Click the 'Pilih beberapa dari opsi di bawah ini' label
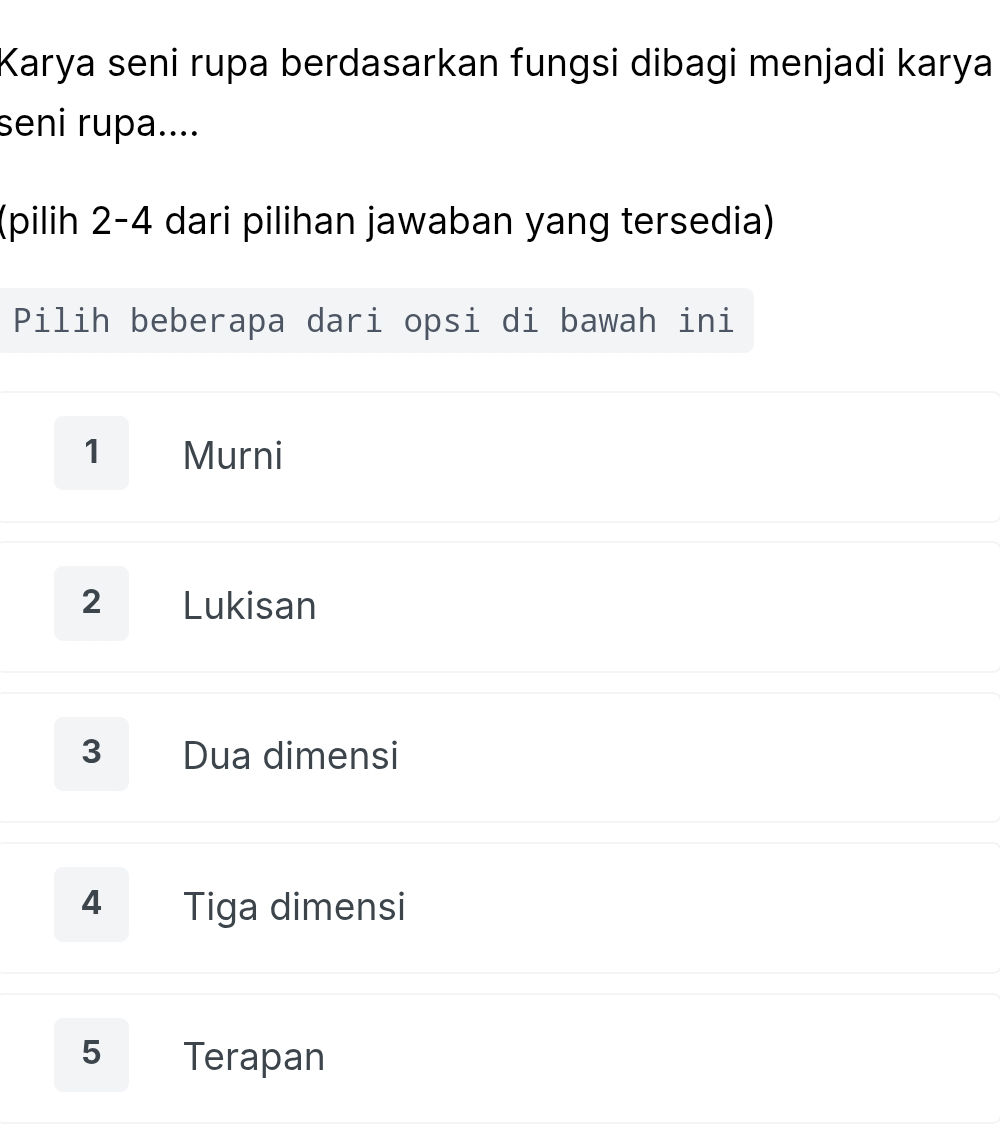 [x=373, y=320]
